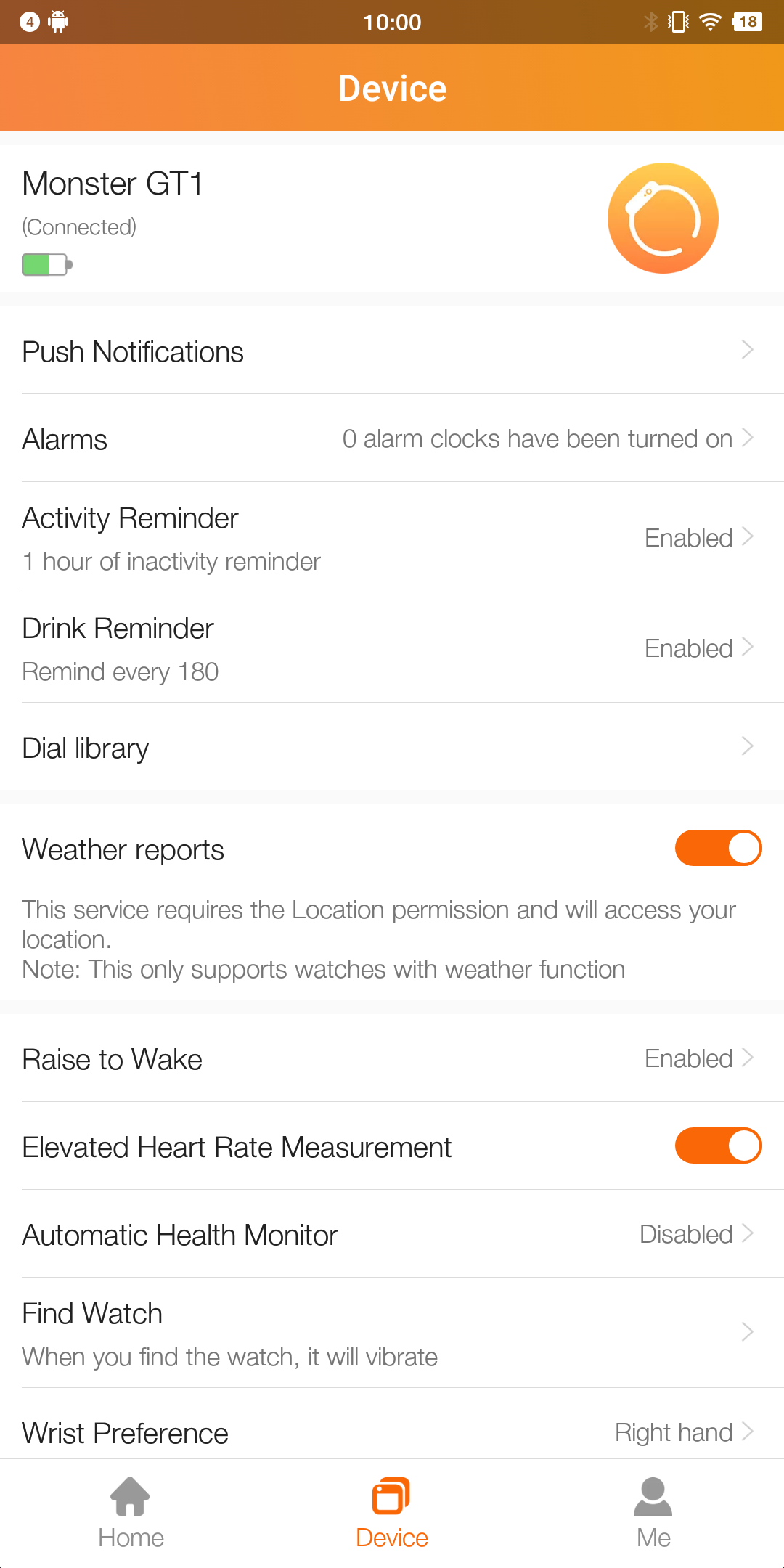This screenshot has width=784, height=1568.
Task: Tap Find Watch to make it vibrate
Action: tap(392, 1334)
